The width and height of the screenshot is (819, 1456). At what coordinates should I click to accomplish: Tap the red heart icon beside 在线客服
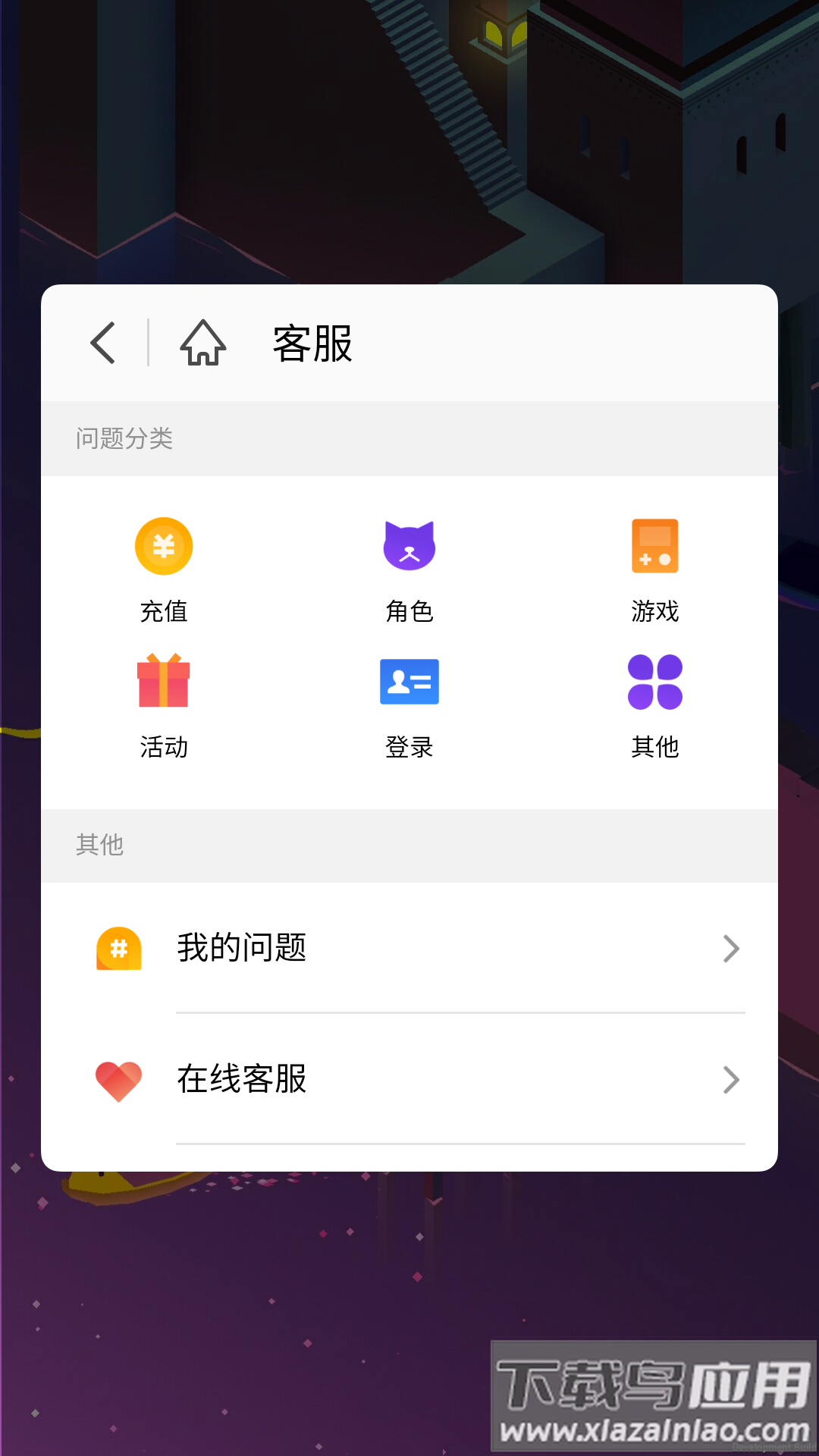(x=118, y=1080)
